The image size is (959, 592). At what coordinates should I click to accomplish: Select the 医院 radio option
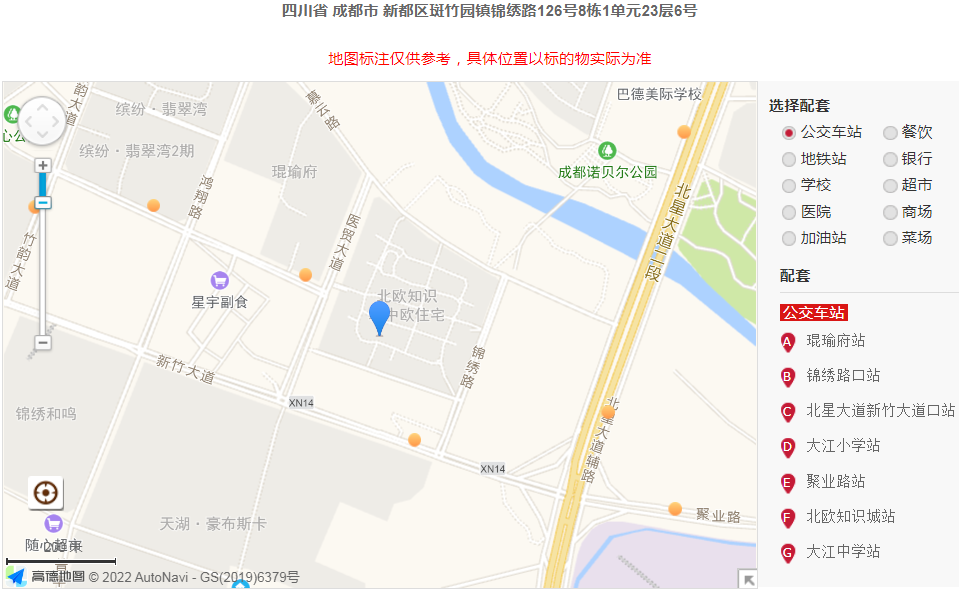click(789, 212)
